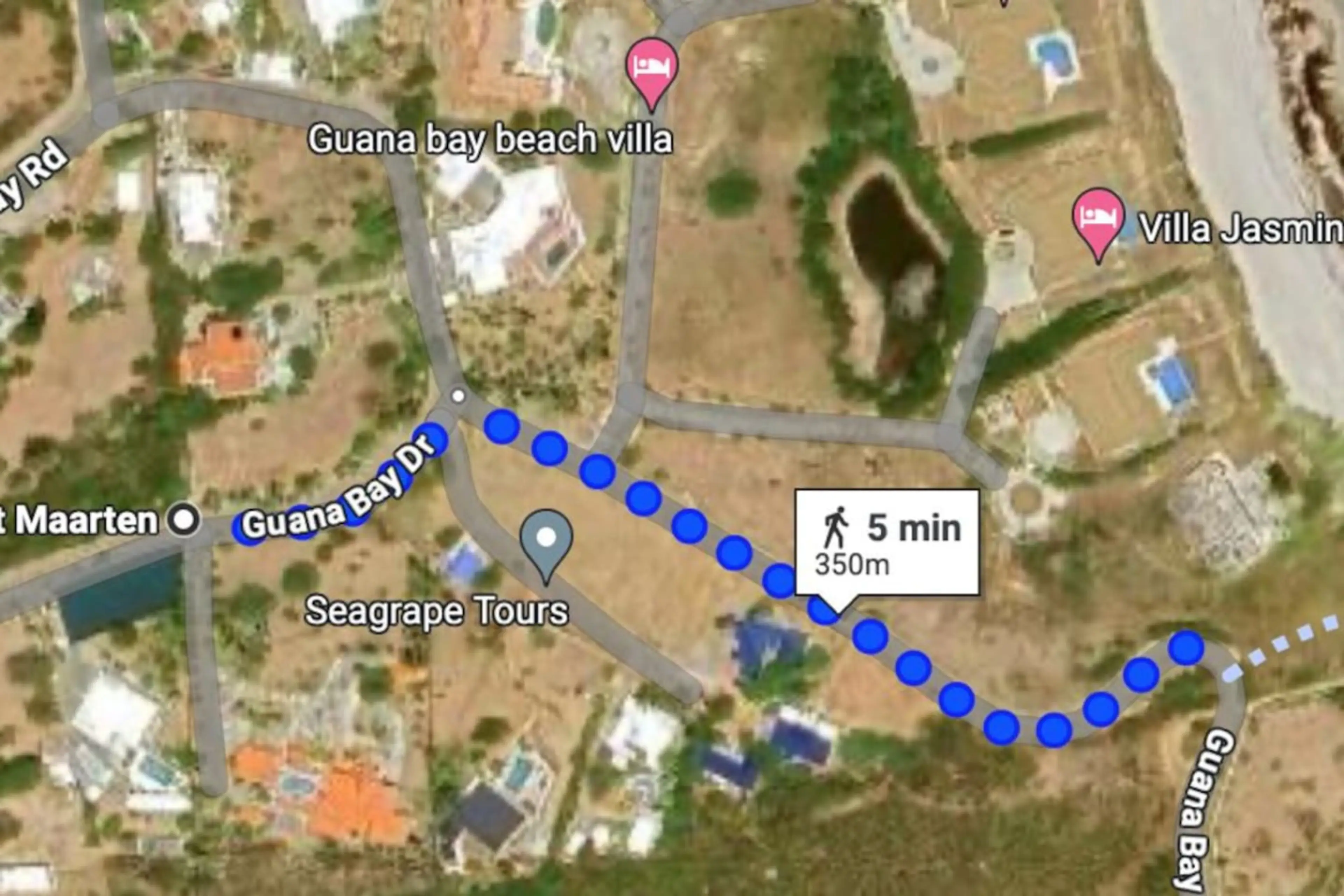Screen dimensions: 1344x896
Task: Select the Villa Jasmin hotel pin
Action: (1098, 219)
